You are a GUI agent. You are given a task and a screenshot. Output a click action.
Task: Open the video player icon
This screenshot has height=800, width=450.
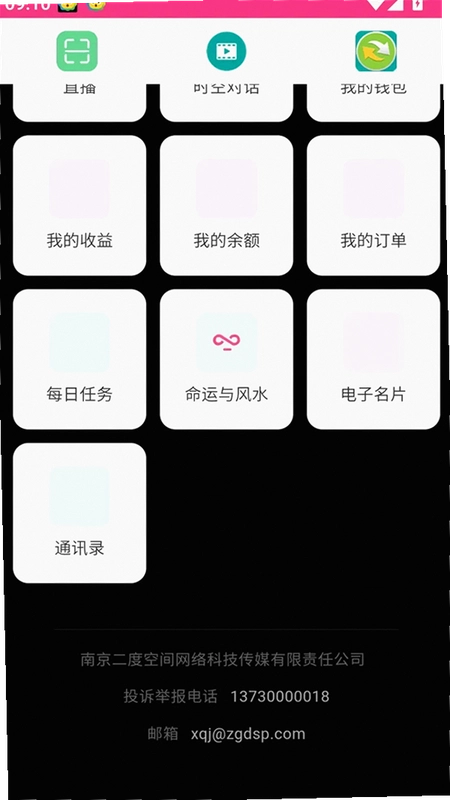pos(227,51)
